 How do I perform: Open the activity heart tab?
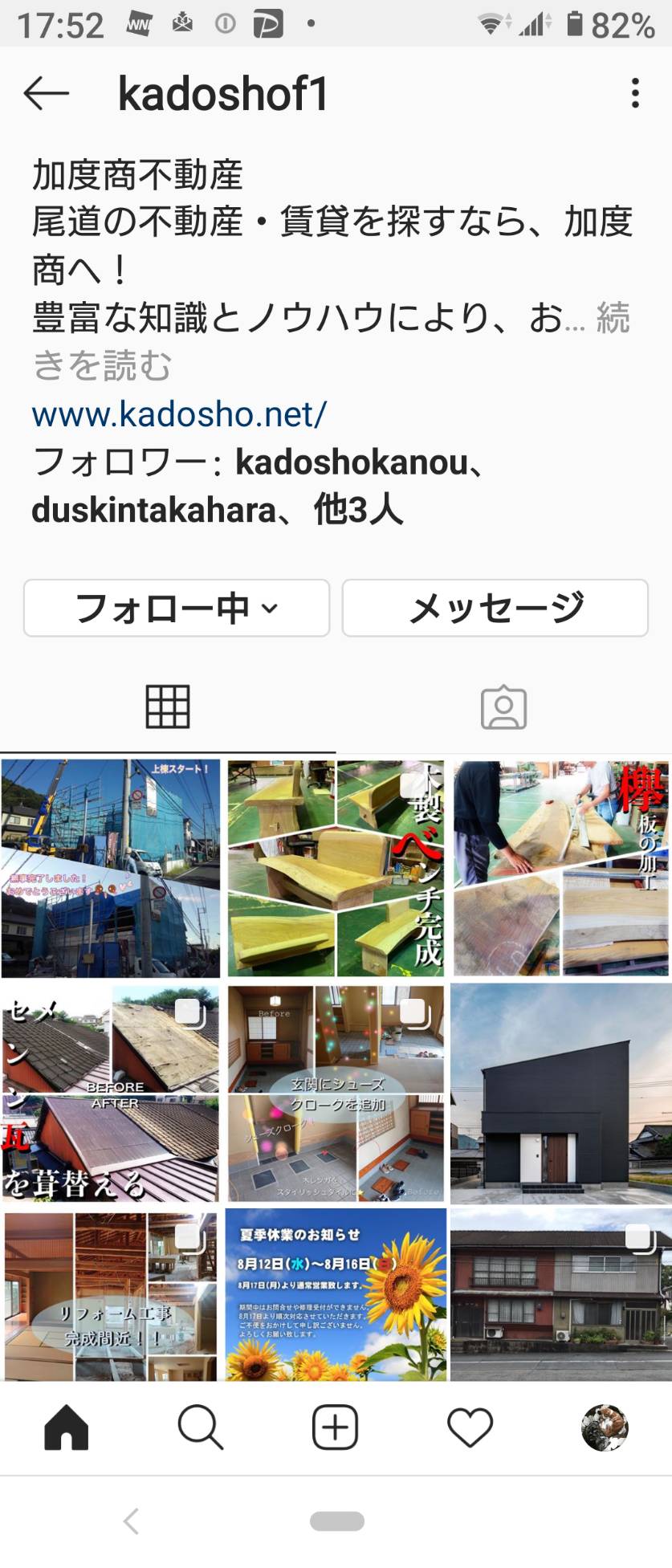tap(470, 1427)
